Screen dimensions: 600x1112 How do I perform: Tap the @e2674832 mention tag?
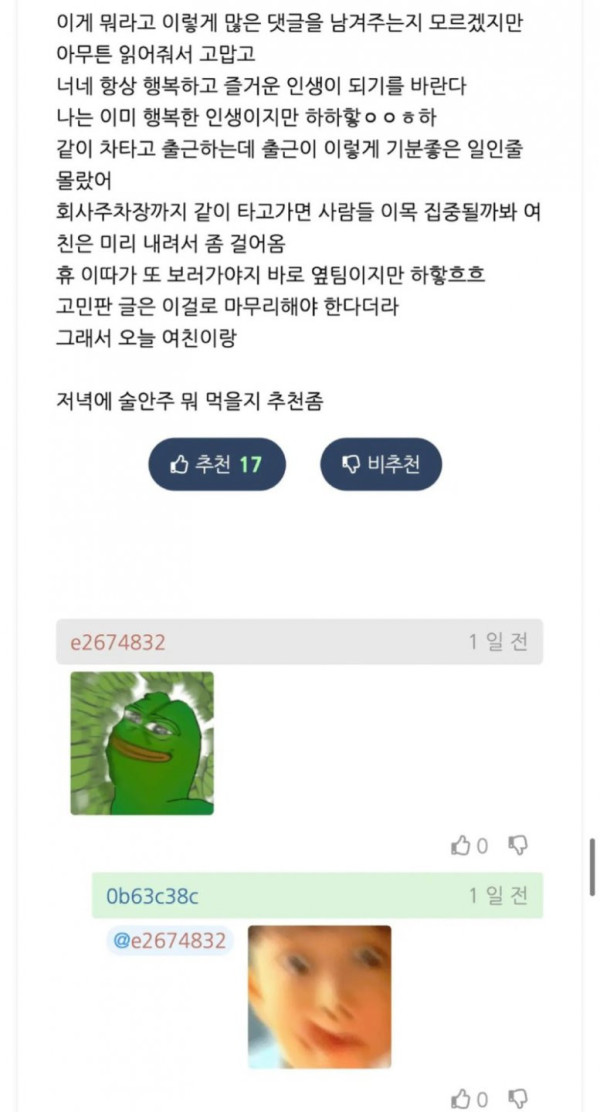[x=169, y=941]
